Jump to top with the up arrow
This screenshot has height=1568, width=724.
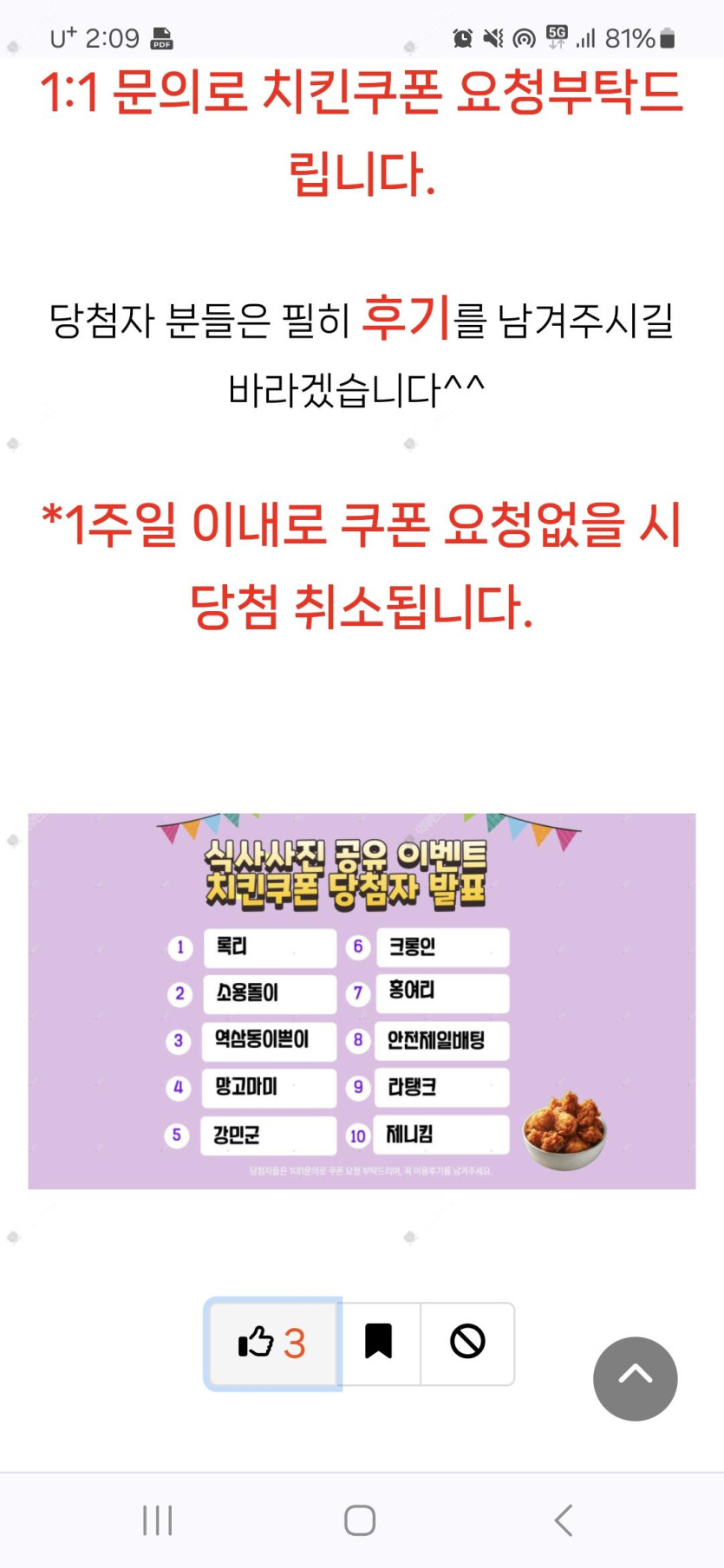pyautogui.click(x=635, y=1377)
